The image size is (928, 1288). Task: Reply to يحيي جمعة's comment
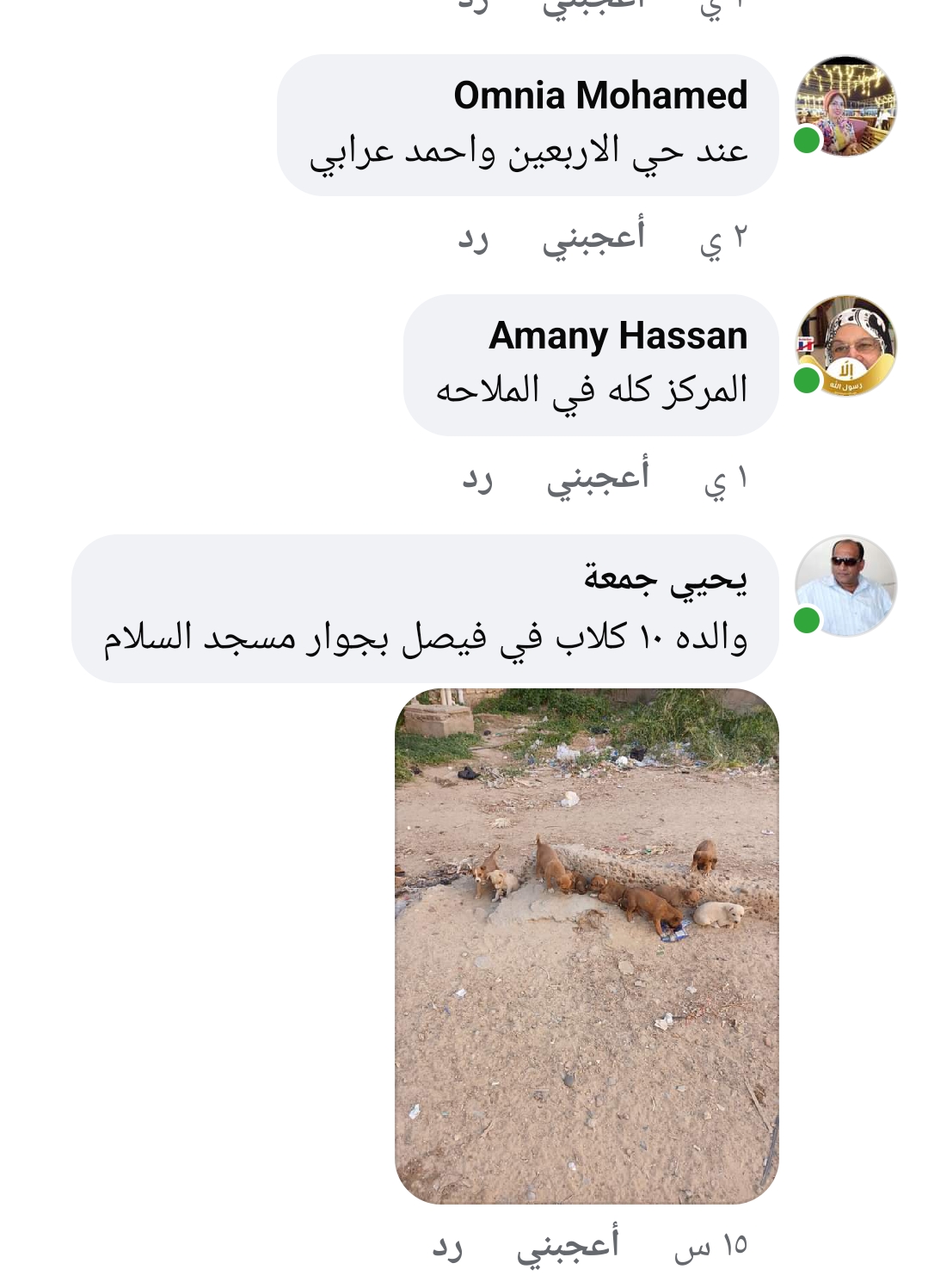tap(447, 1245)
